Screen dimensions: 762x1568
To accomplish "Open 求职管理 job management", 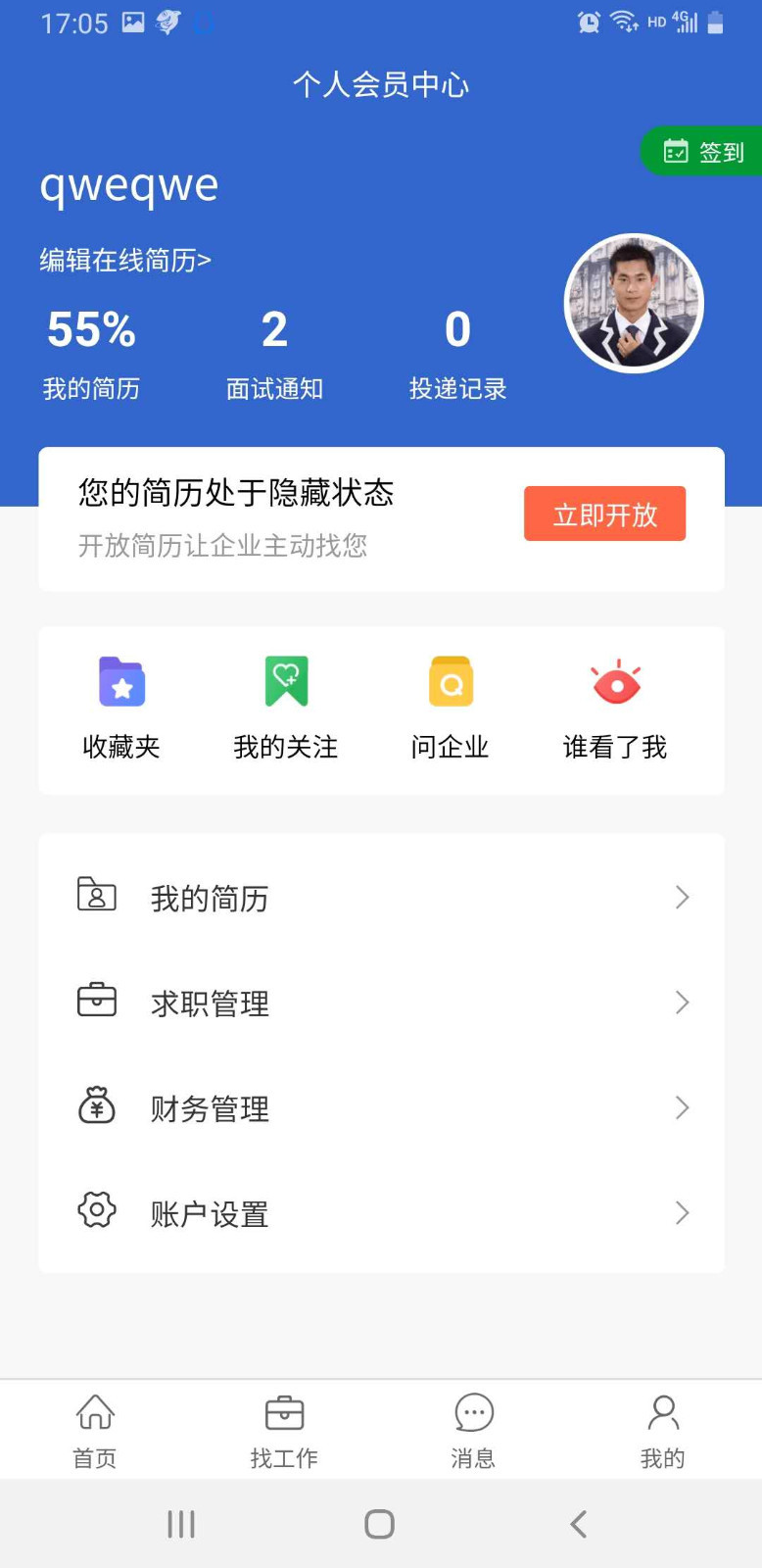I will (x=381, y=1003).
